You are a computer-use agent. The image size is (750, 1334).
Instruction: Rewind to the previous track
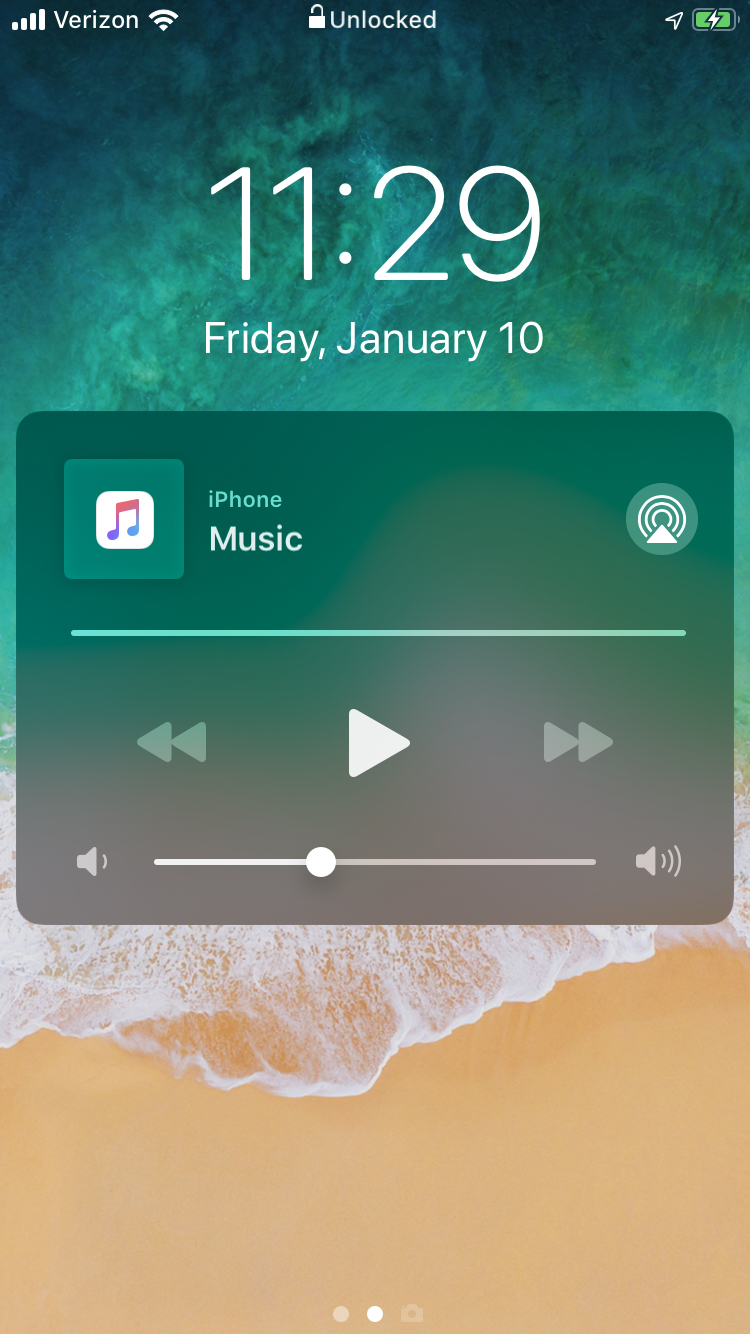[x=172, y=742]
